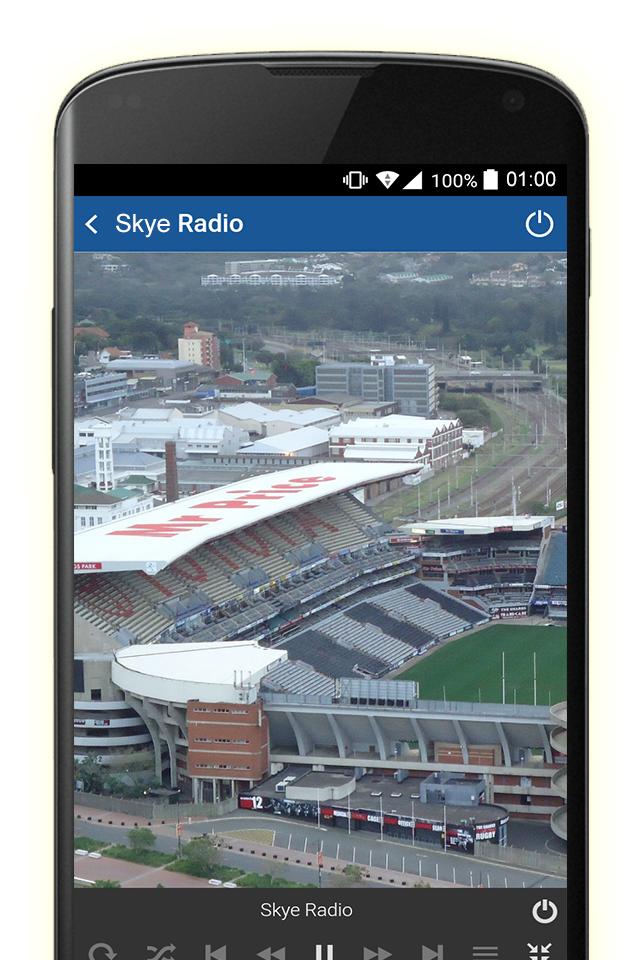Rewind the current stream
Screen dimensions: 640x960
point(270,952)
